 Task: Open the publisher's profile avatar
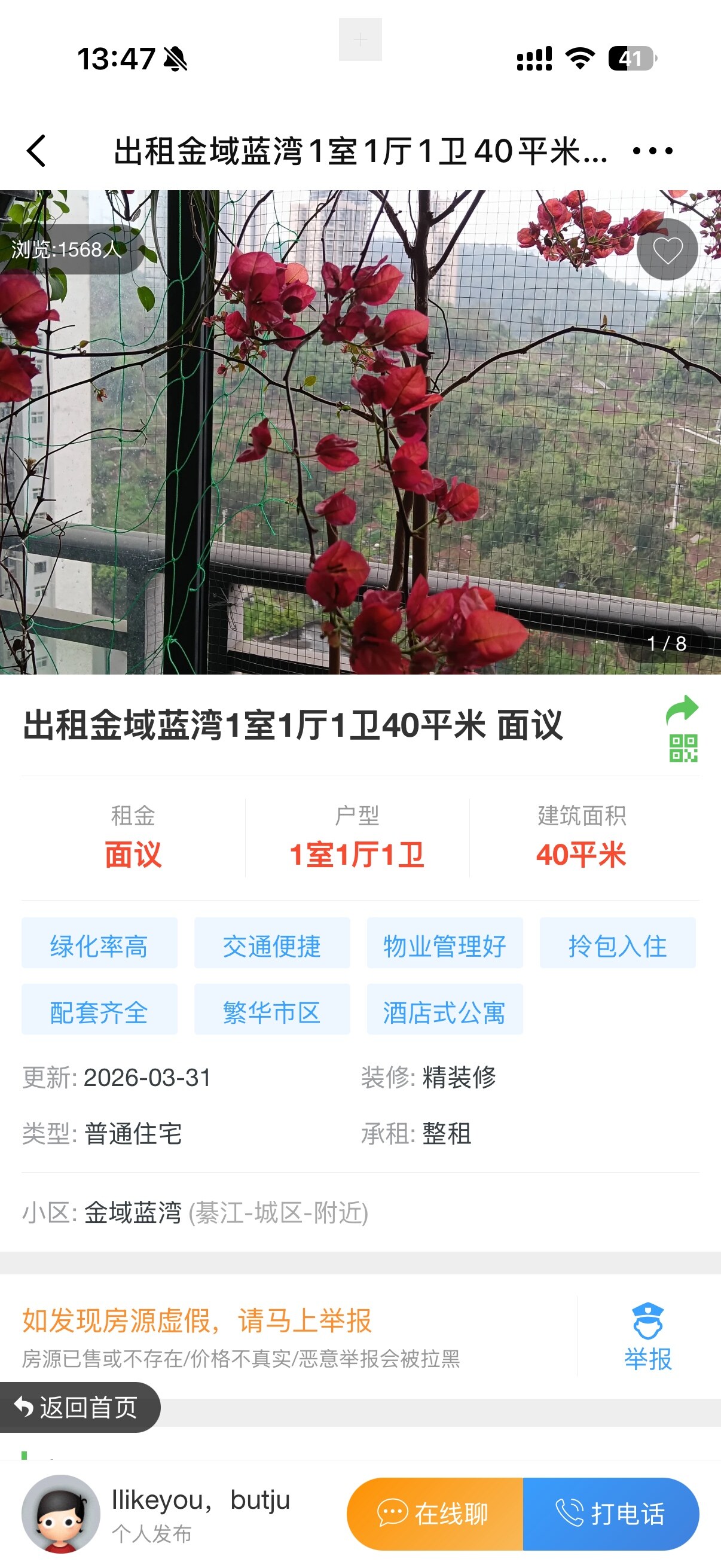click(61, 1513)
